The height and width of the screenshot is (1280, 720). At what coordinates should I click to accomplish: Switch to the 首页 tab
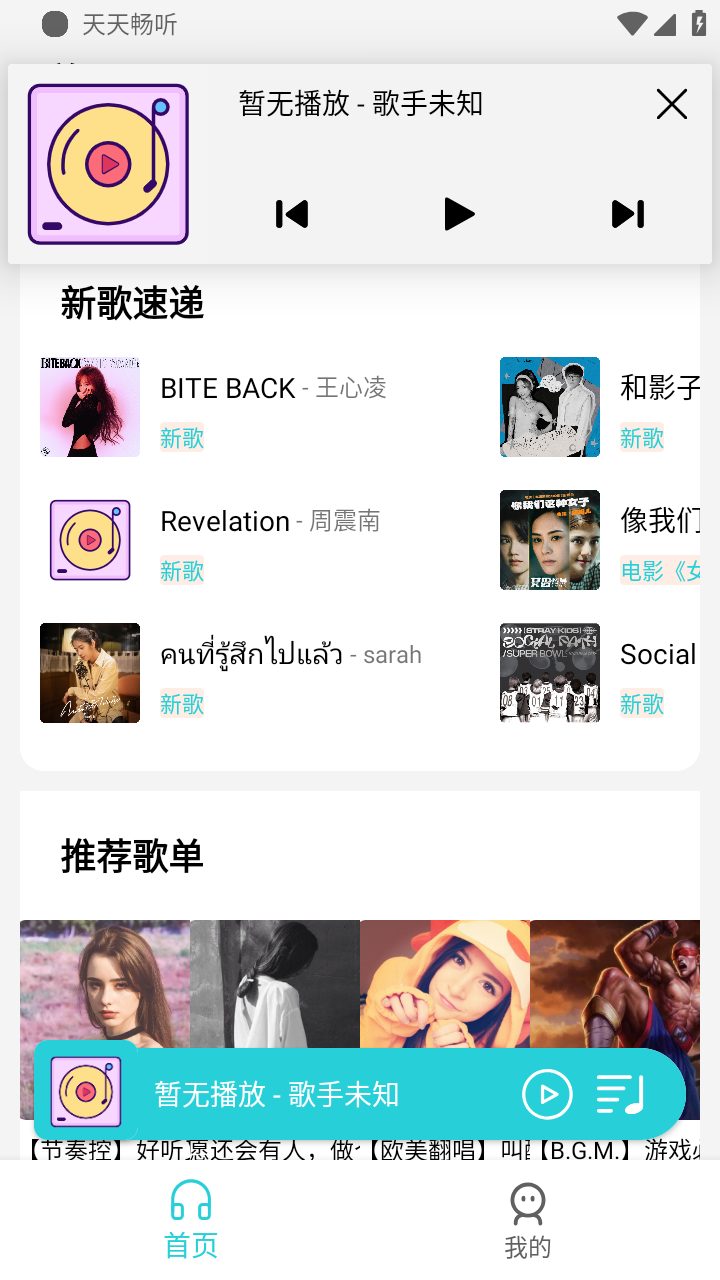[190, 1218]
